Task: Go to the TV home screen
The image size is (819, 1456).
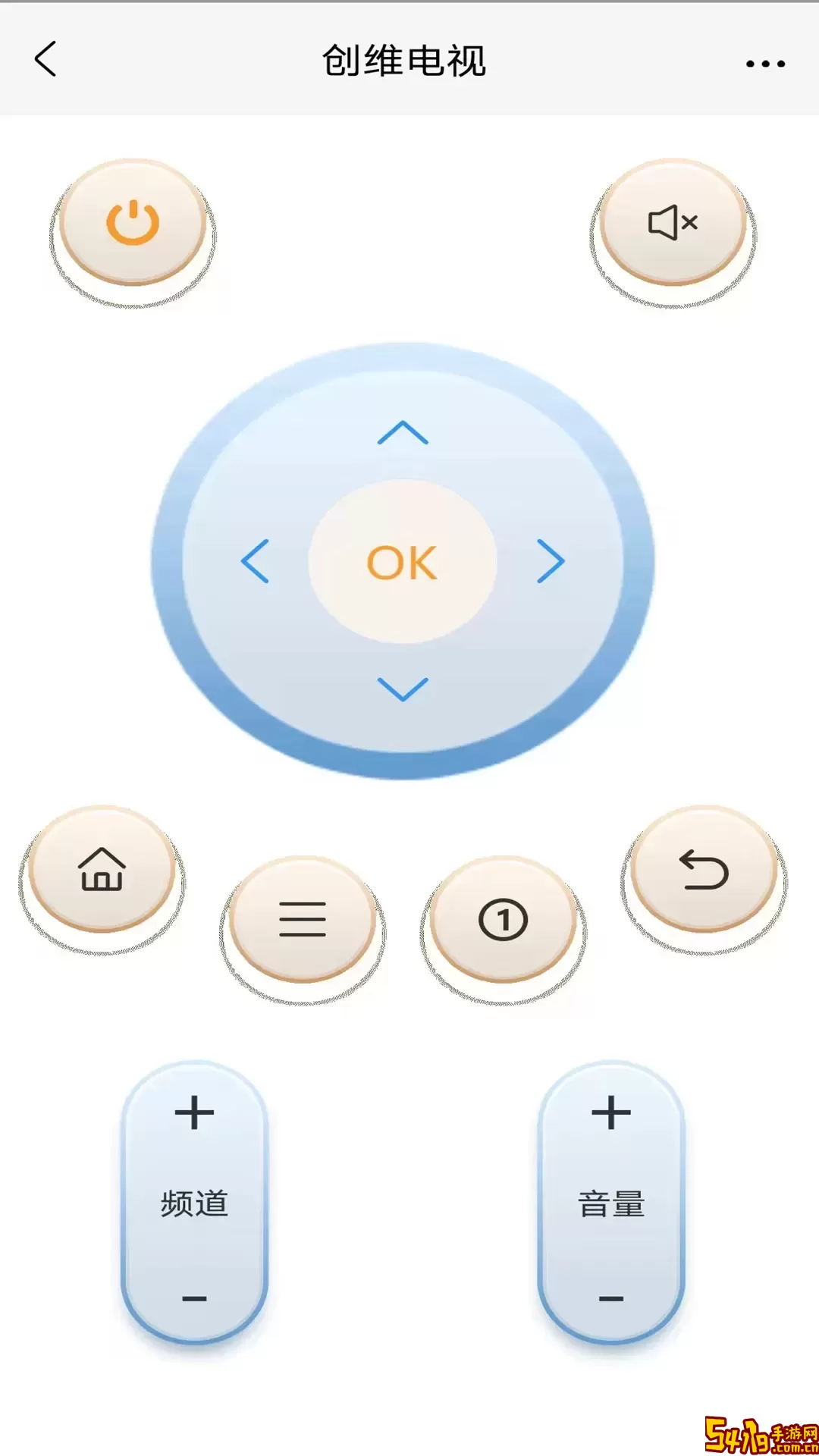Action: pyautogui.click(x=102, y=869)
